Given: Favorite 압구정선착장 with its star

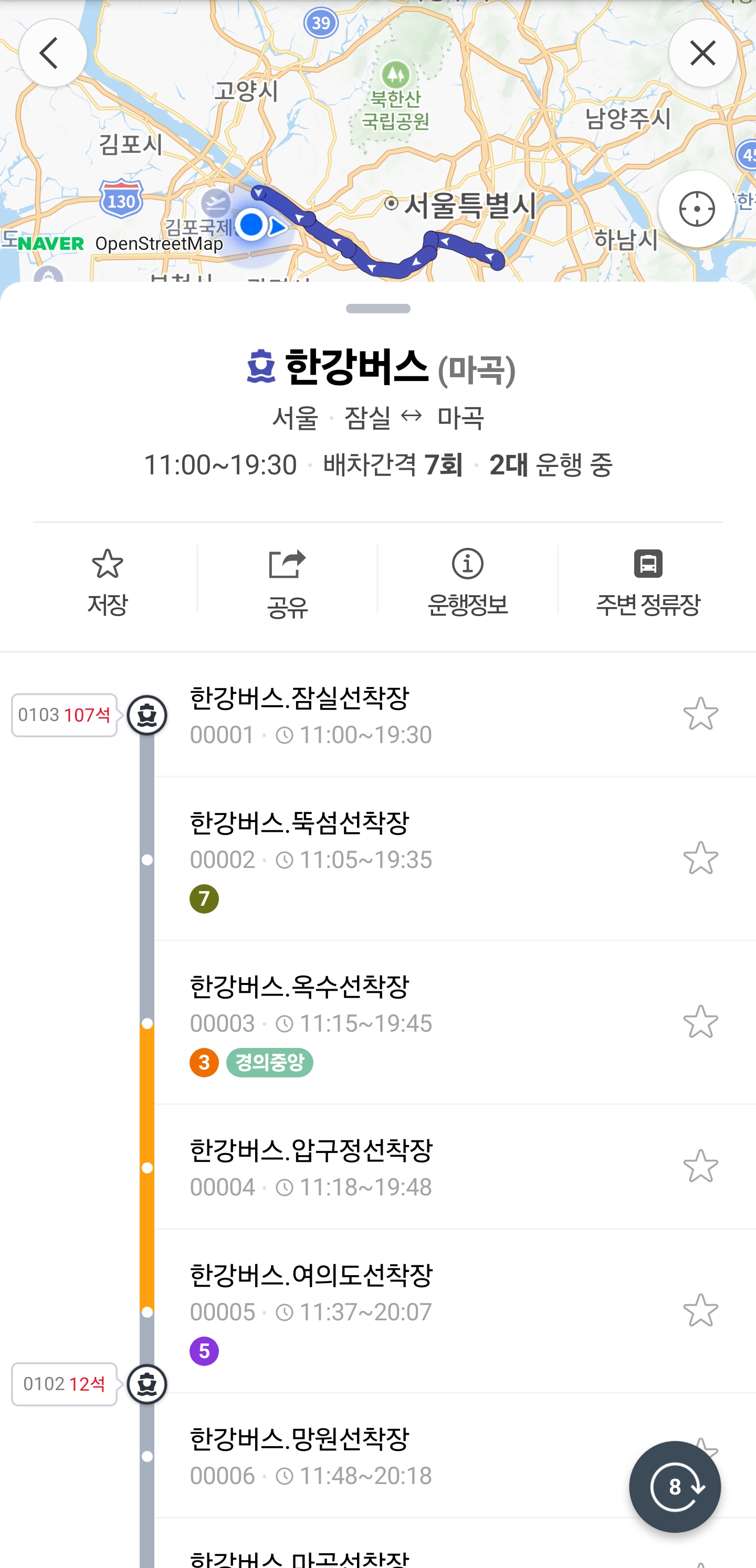Looking at the screenshot, I should [x=700, y=1166].
